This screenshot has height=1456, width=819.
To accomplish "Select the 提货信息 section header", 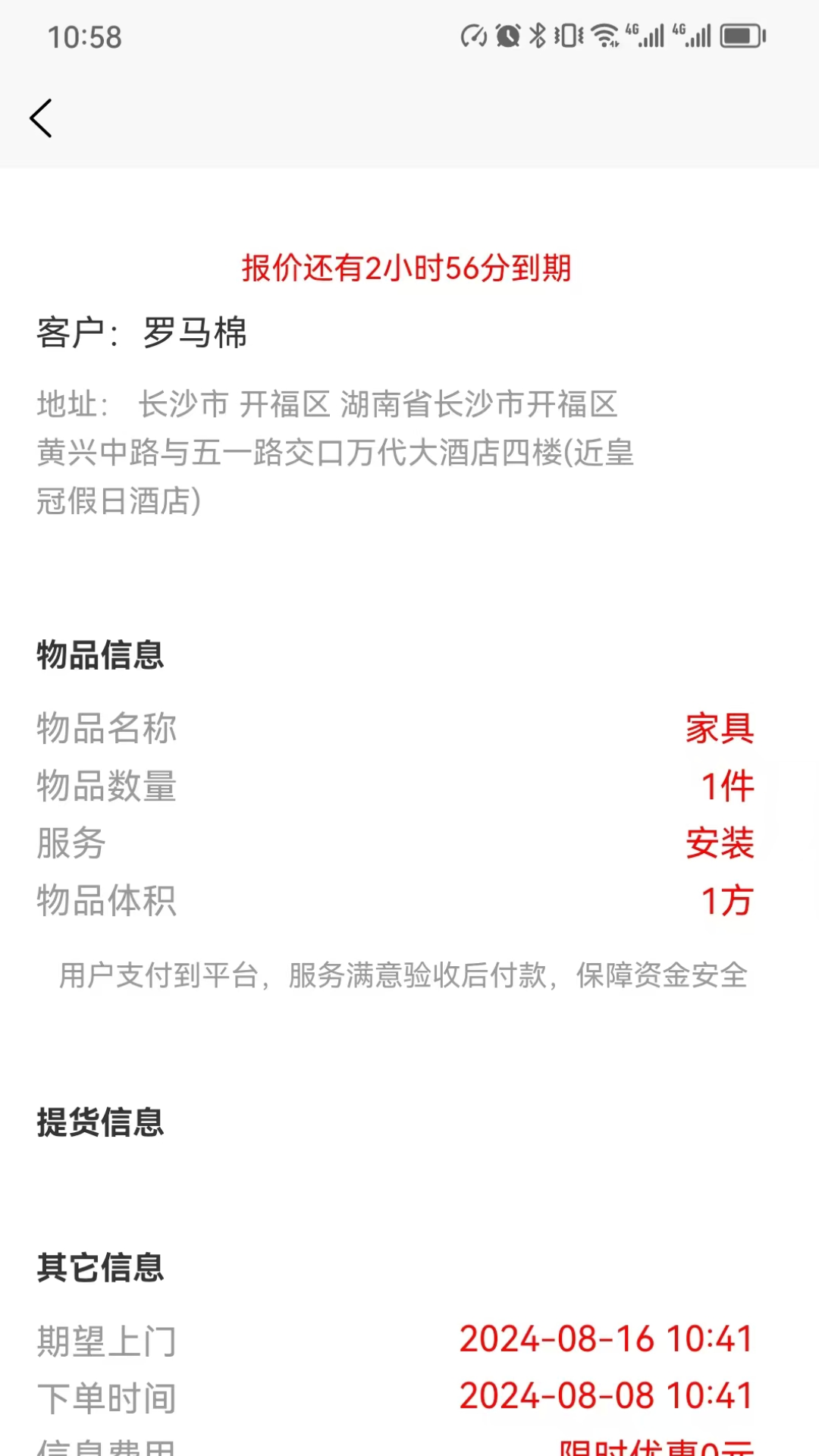I will 99,1125.
